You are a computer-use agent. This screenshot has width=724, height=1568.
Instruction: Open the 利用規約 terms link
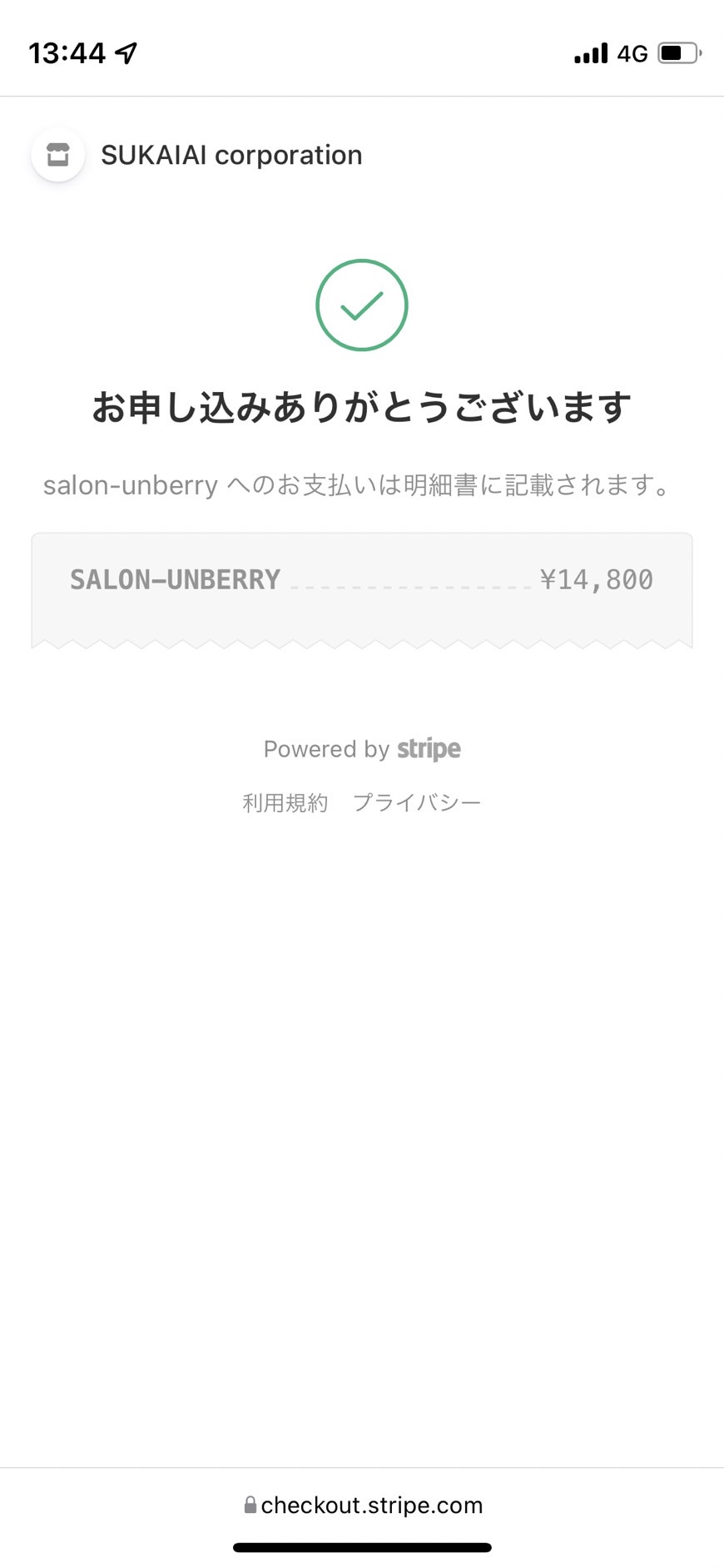point(285,802)
